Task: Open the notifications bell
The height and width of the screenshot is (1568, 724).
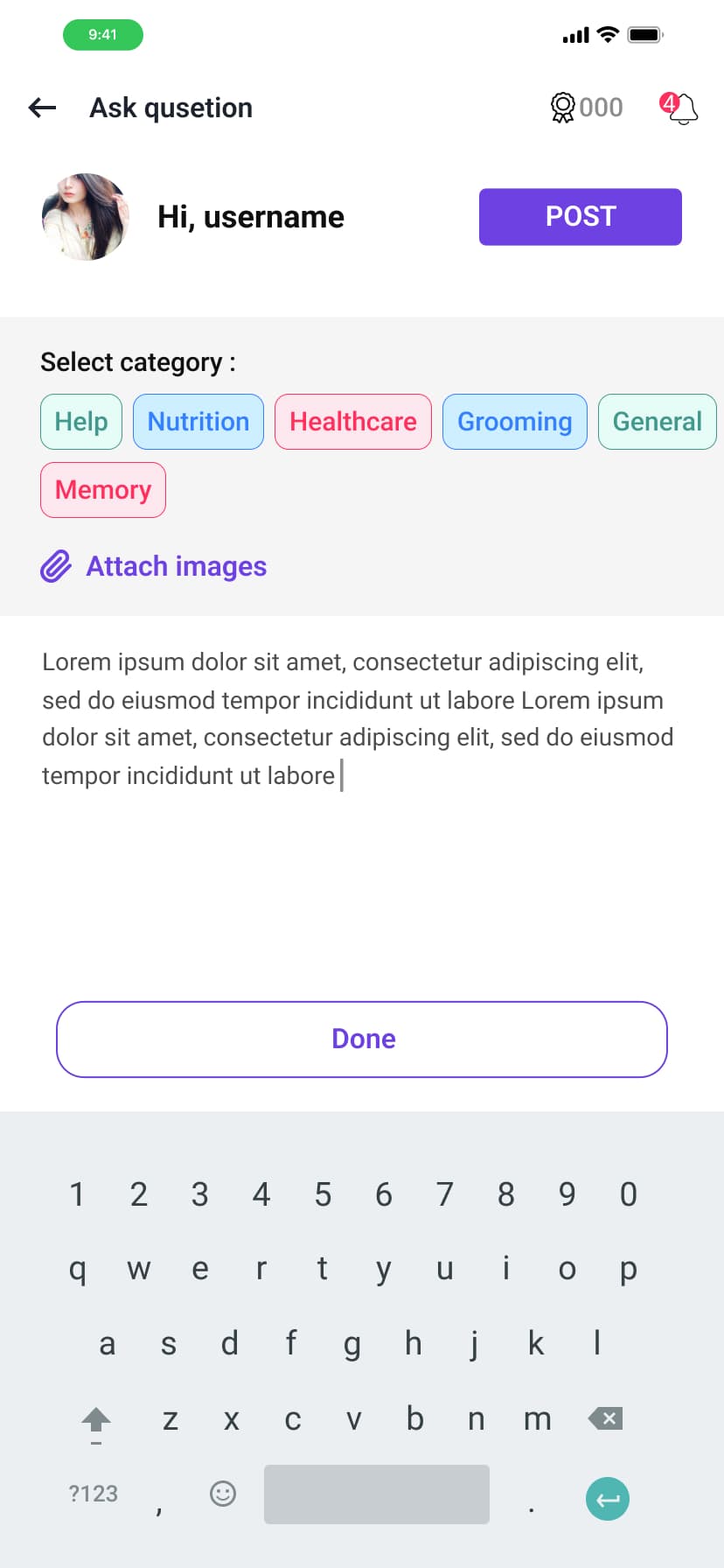Action: pyautogui.click(x=681, y=108)
